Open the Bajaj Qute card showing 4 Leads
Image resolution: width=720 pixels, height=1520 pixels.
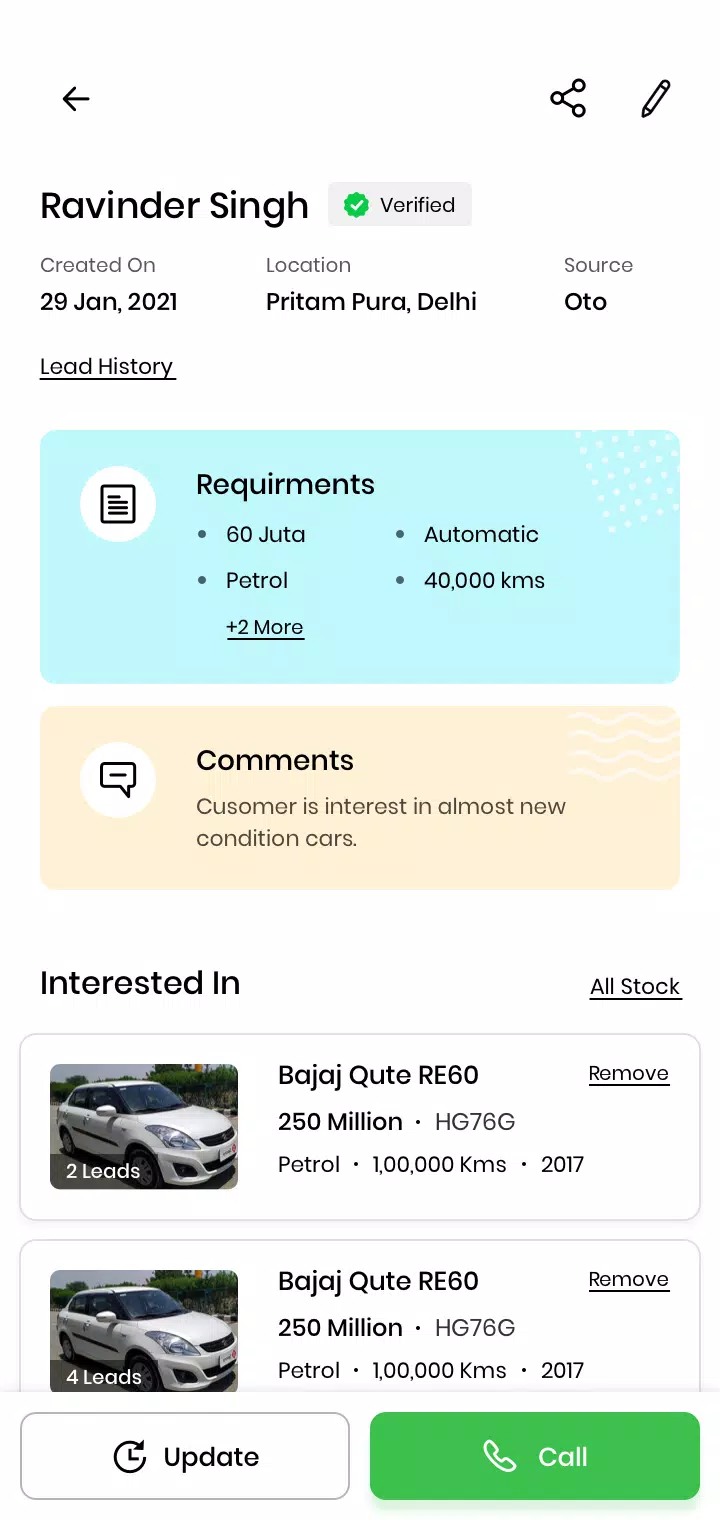360,1317
